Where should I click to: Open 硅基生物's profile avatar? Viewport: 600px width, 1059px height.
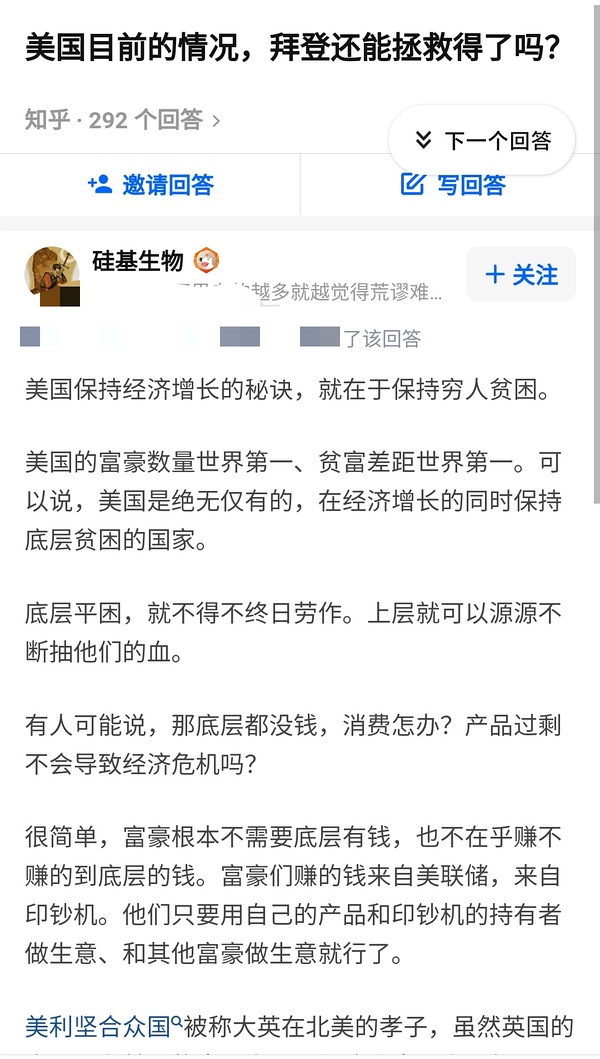52,275
